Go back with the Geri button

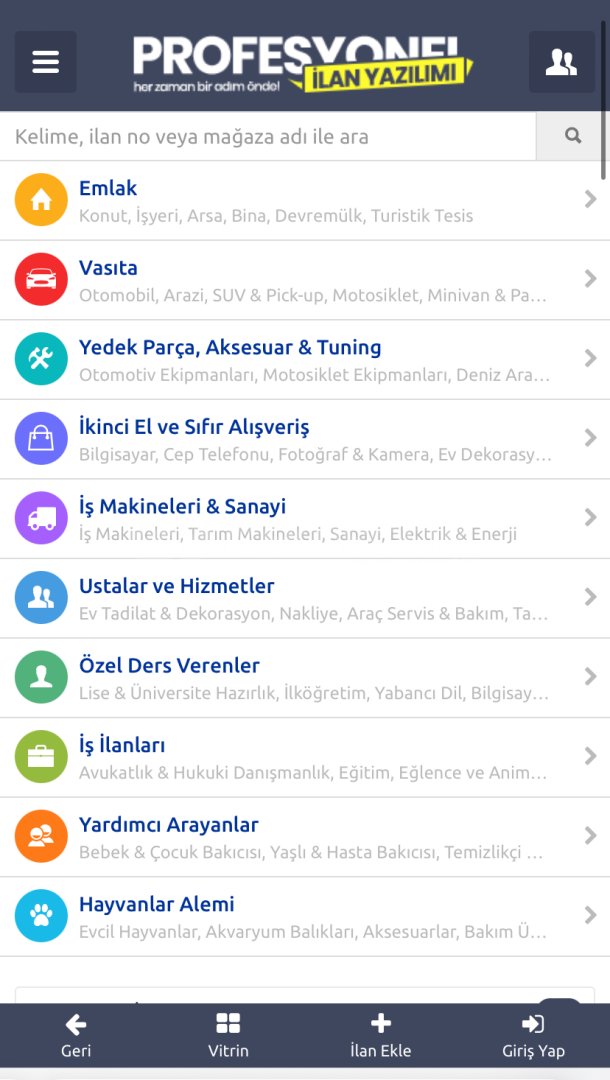point(76,1036)
